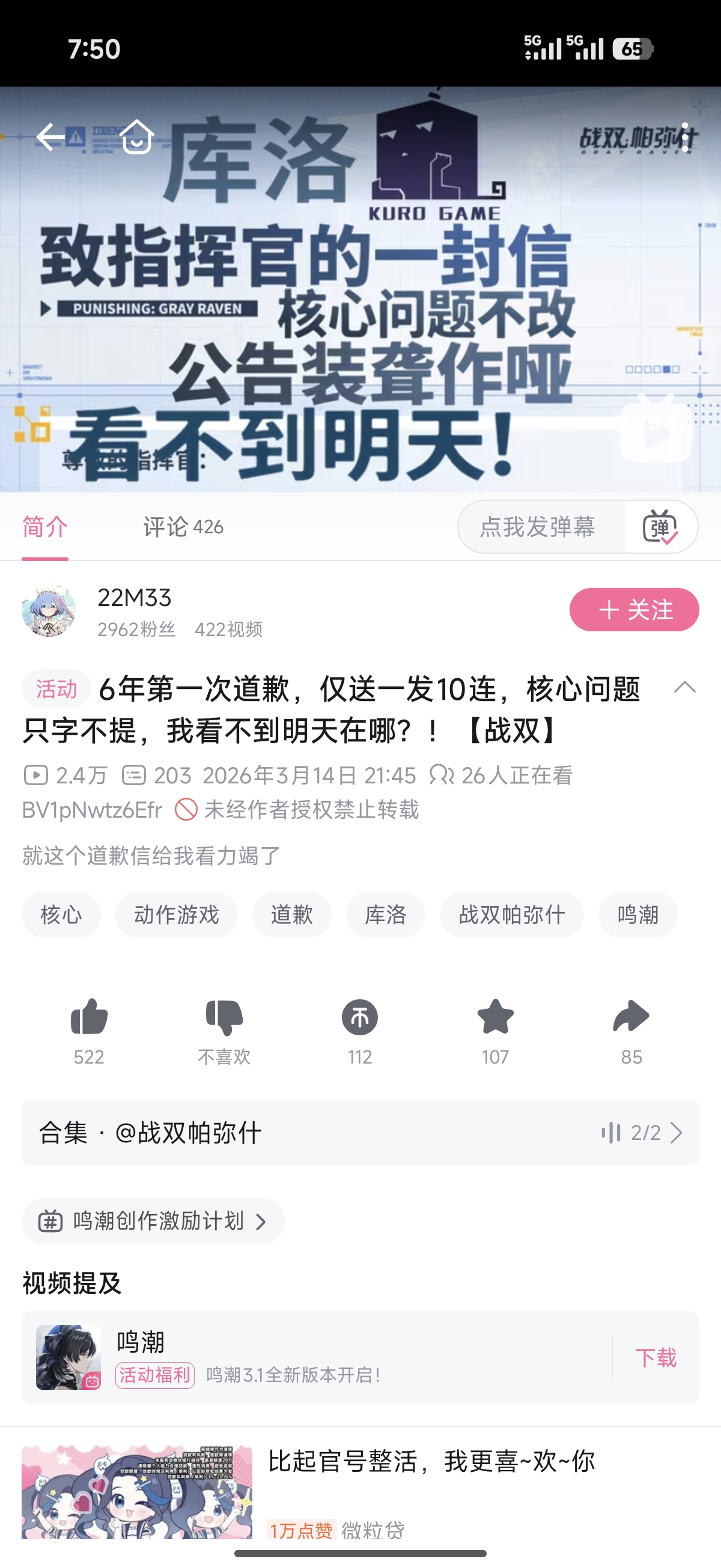Switch to the 评论 426 tab
The height and width of the screenshot is (1568, 721).
(183, 527)
